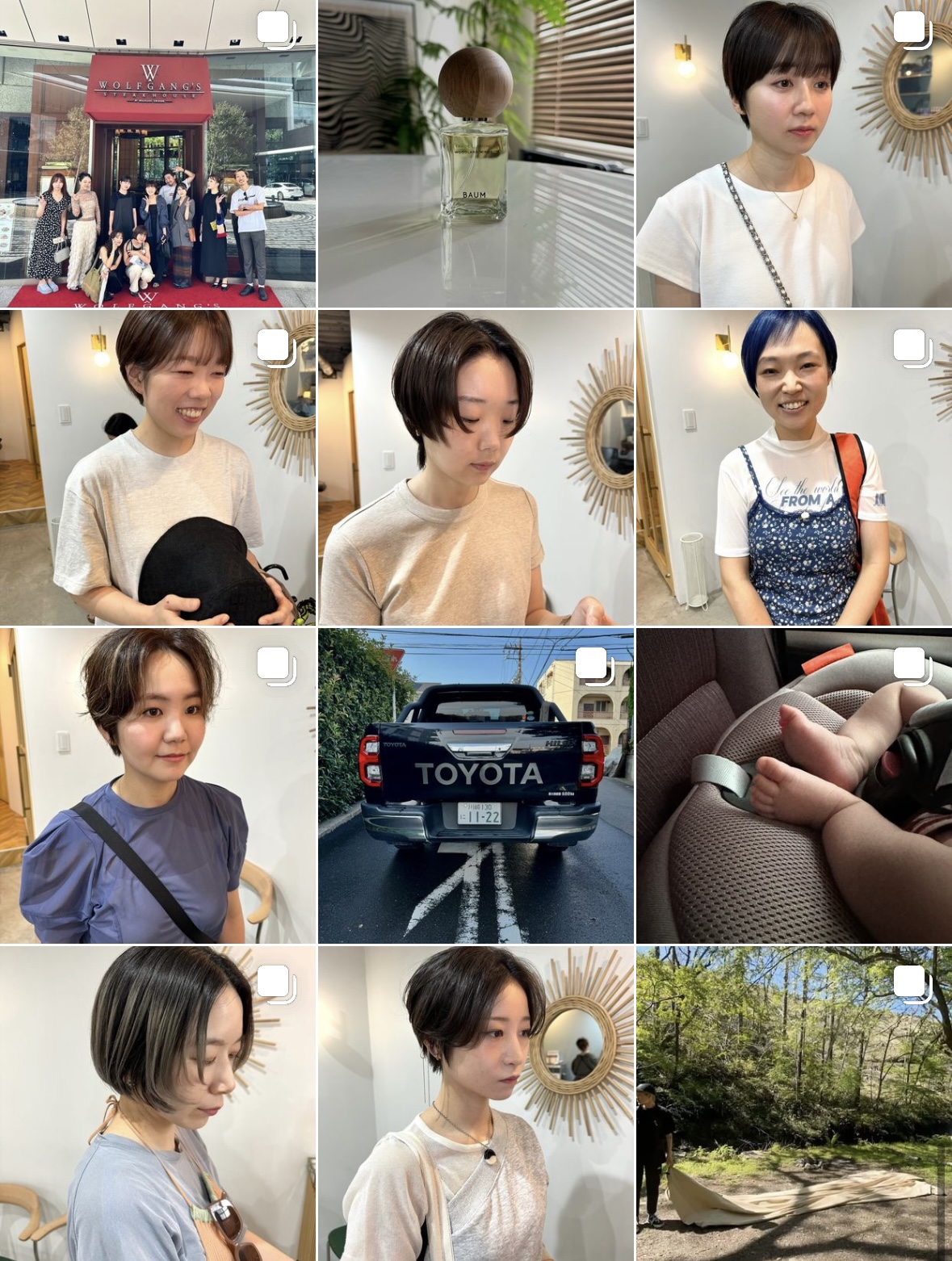The image size is (952, 1261).
Task: Open the Toyota pickup truck post
Action: pyautogui.click(x=476, y=786)
